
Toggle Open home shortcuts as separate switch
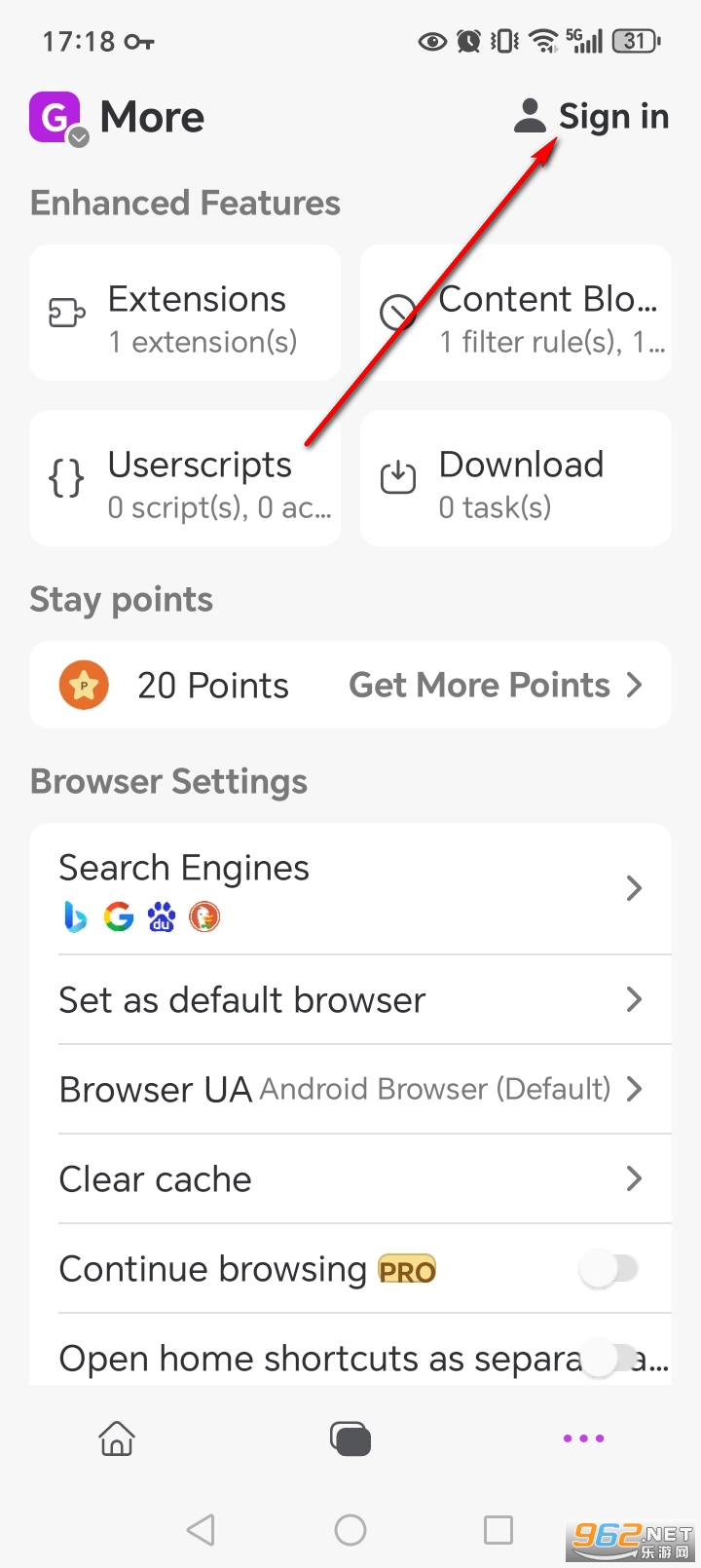(x=609, y=1358)
